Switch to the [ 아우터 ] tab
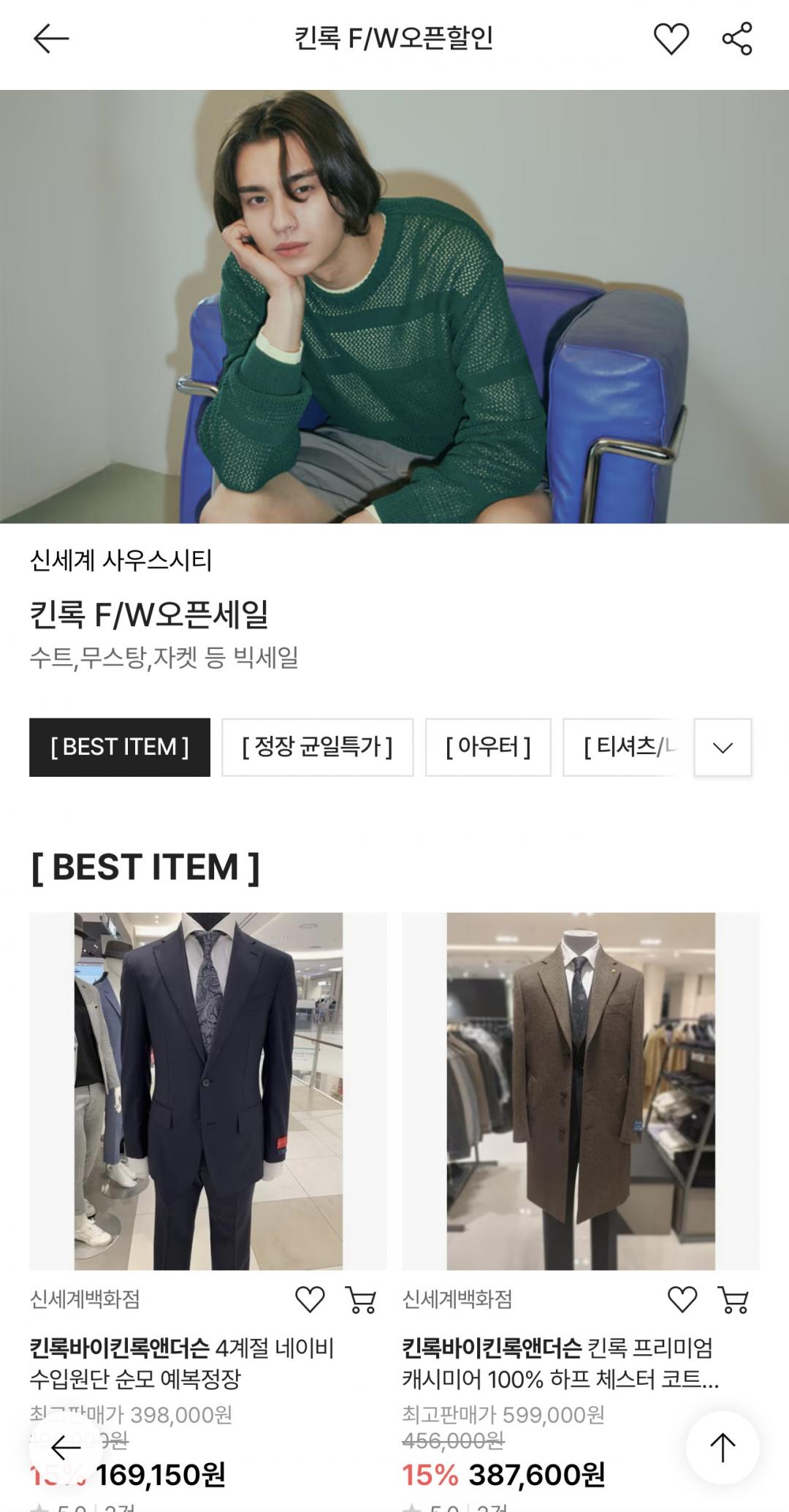The height and width of the screenshot is (1512, 789). 488,747
